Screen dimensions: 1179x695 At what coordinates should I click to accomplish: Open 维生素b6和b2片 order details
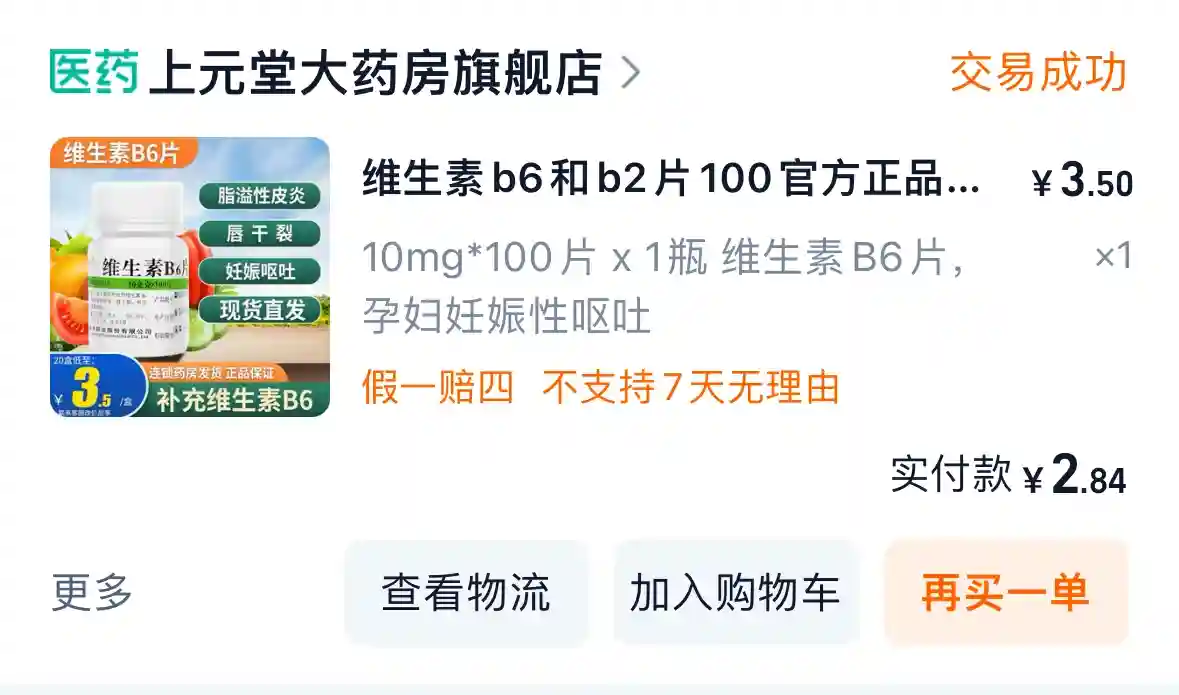tap(670, 181)
